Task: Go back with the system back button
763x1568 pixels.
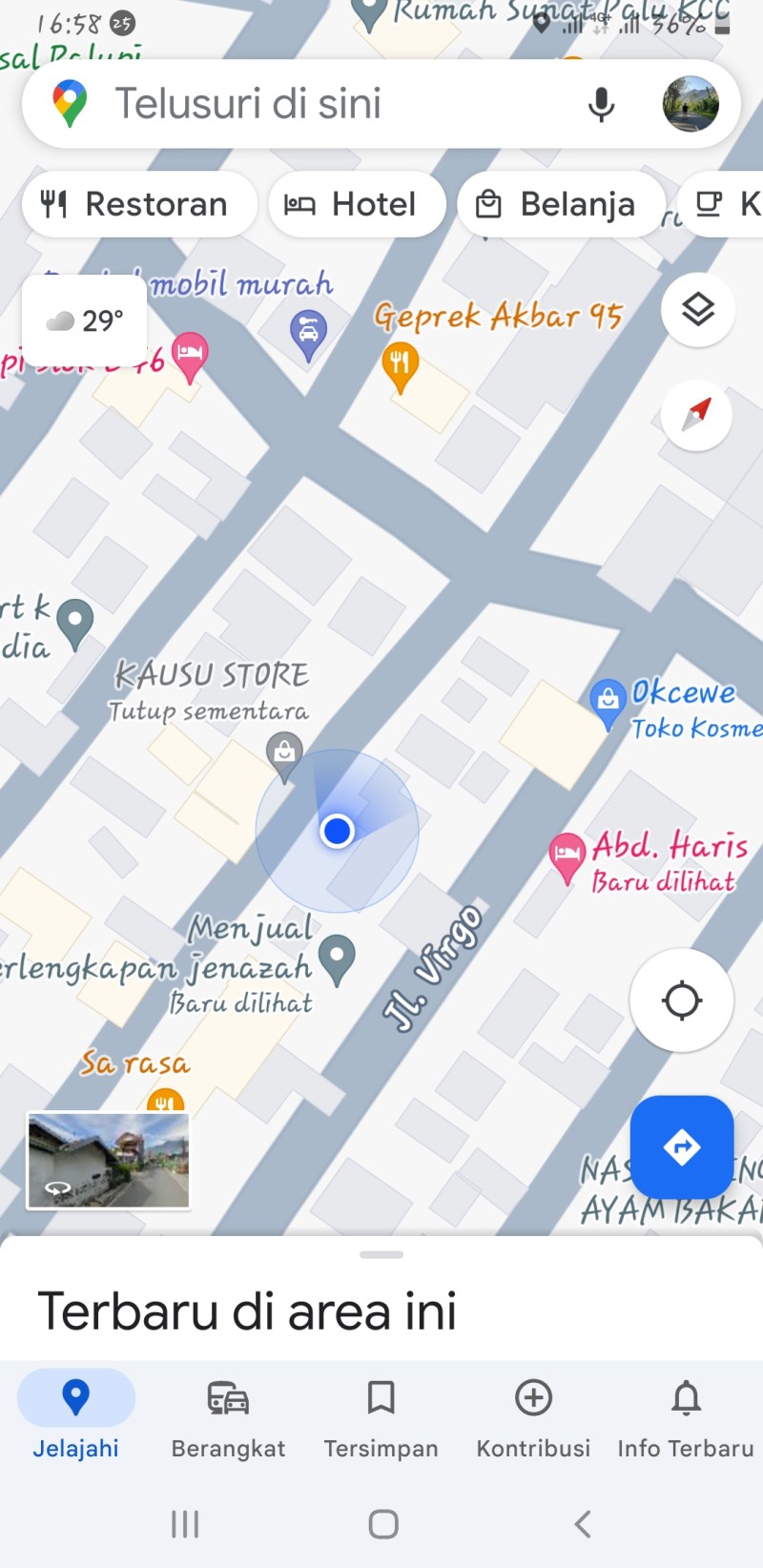Action: (583, 1524)
